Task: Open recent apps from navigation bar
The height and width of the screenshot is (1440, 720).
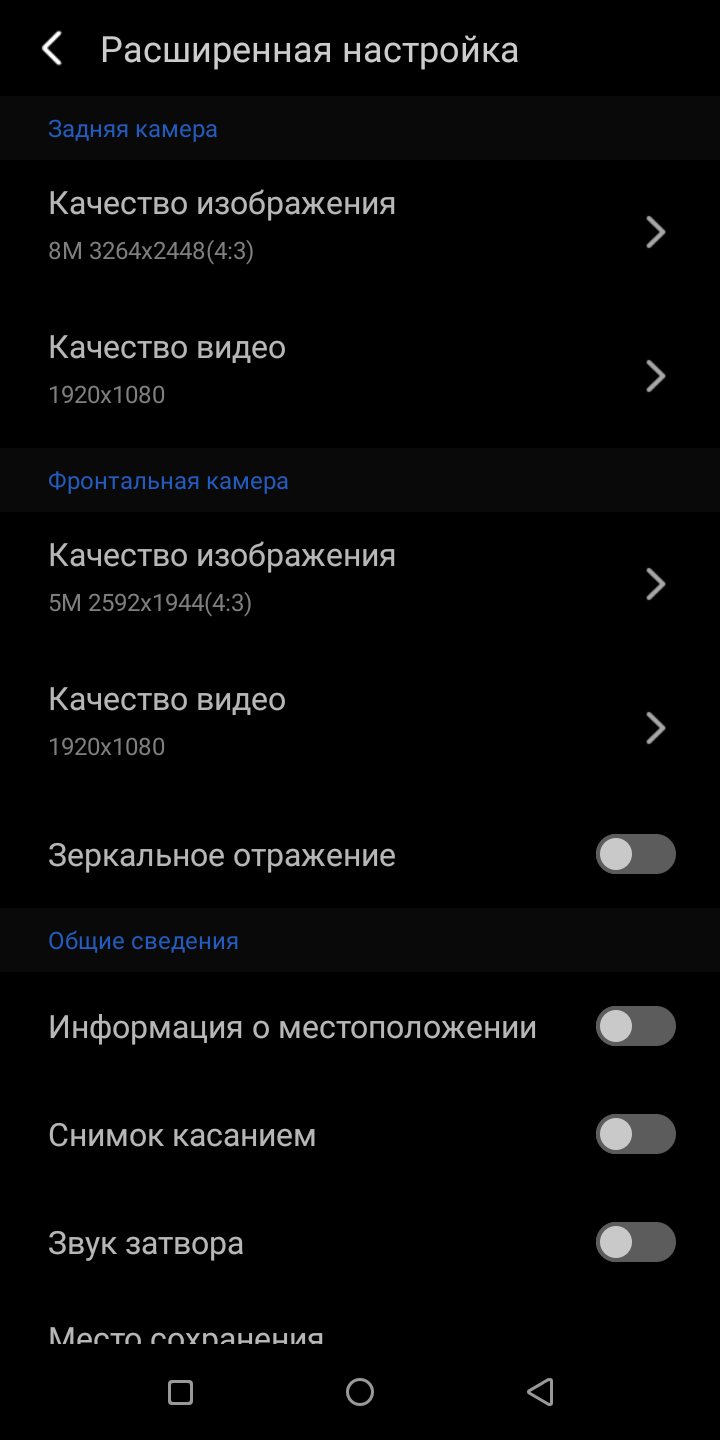Action: pyautogui.click(x=180, y=1392)
